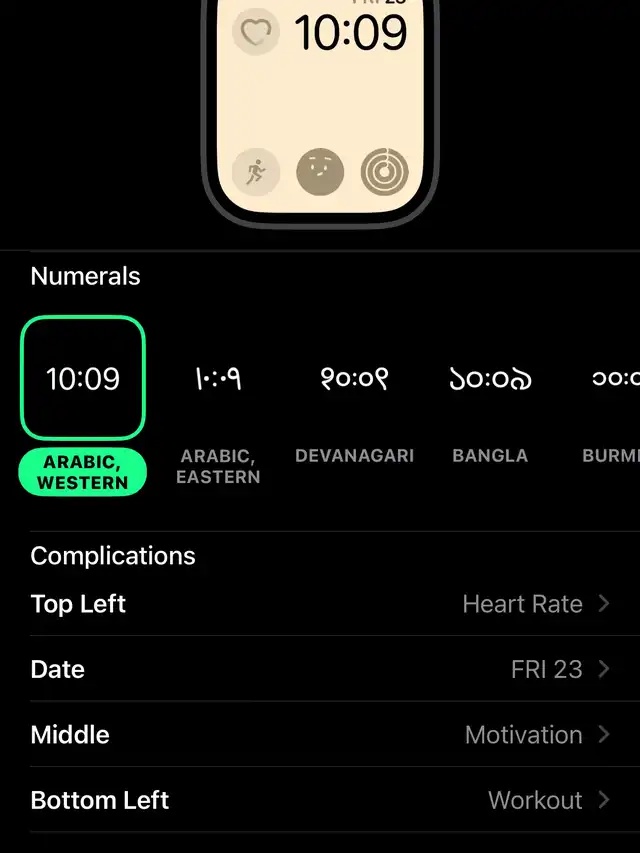Open Middle complication showing Motivation
The height and width of the screenshot is (853, 640).
tap(320, 735)
